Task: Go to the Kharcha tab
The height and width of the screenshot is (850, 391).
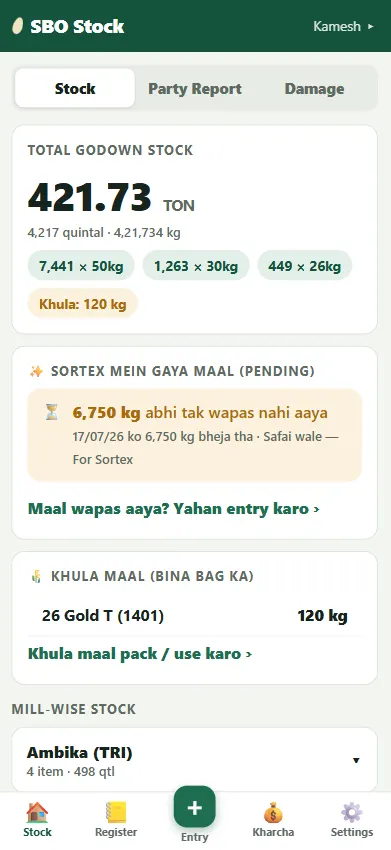Action: [273, 820]
